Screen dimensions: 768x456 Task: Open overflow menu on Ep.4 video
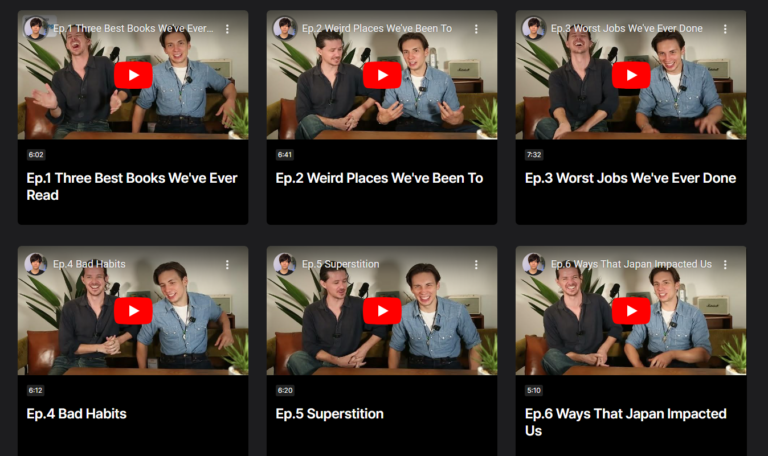(x=228, y=265)
